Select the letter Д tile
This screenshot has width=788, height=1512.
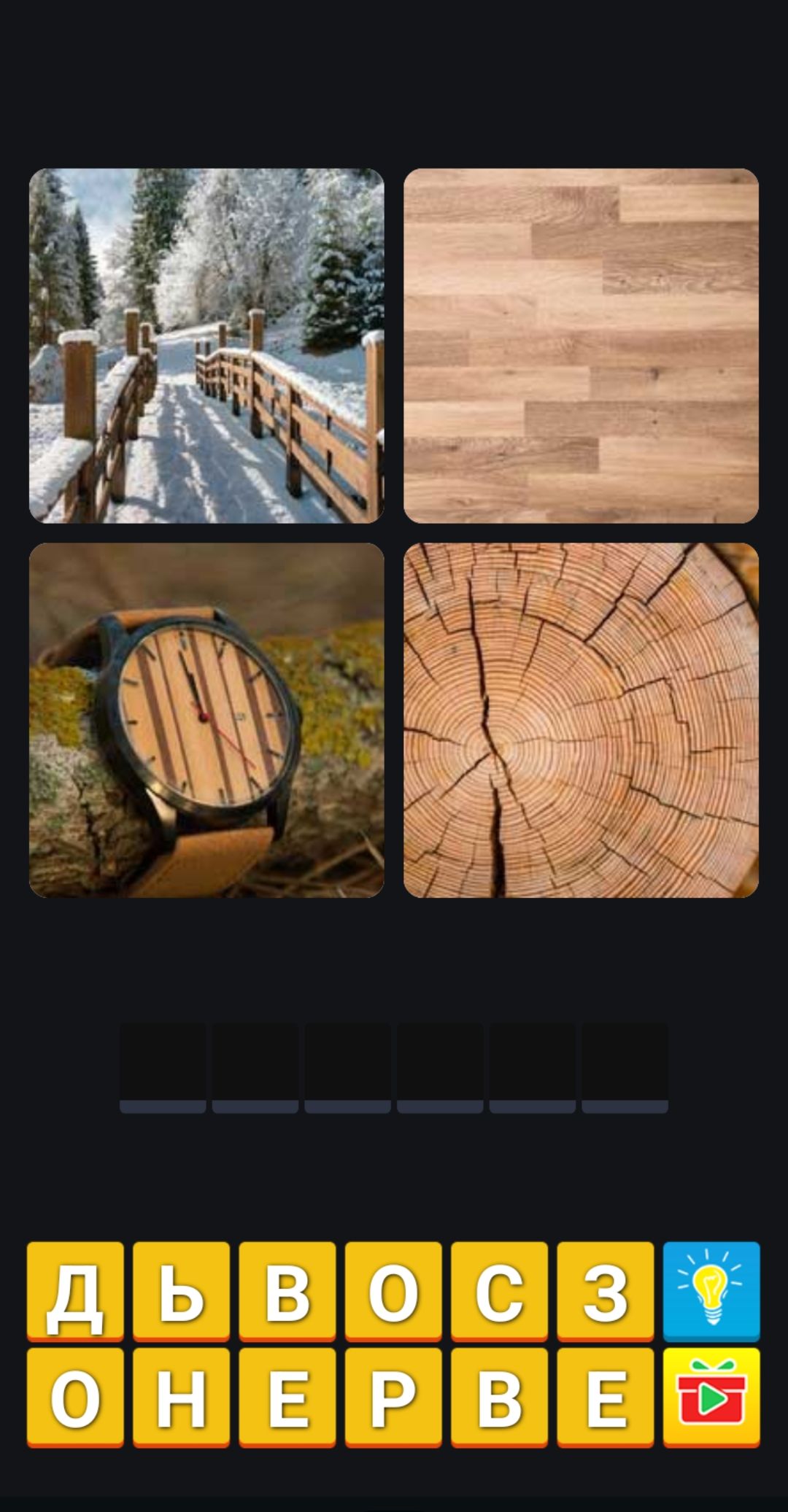[x=75, y=1290]
